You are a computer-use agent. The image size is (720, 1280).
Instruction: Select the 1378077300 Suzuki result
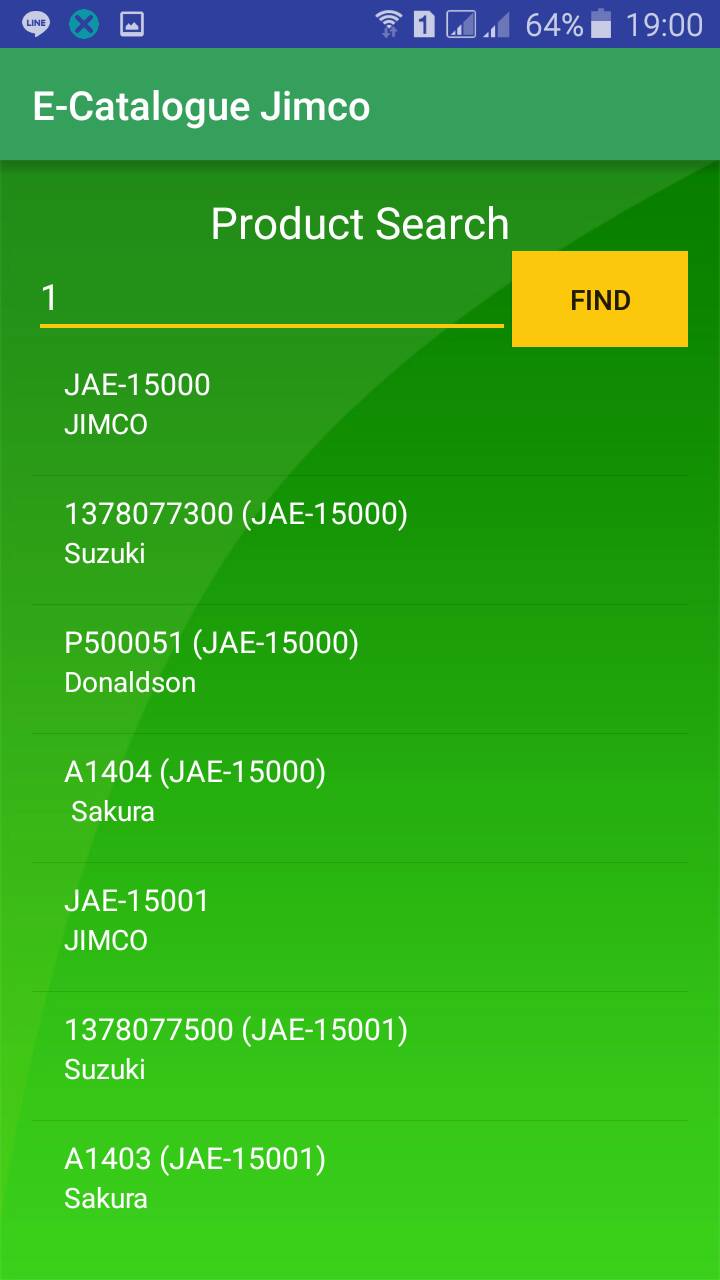[360, 533]
